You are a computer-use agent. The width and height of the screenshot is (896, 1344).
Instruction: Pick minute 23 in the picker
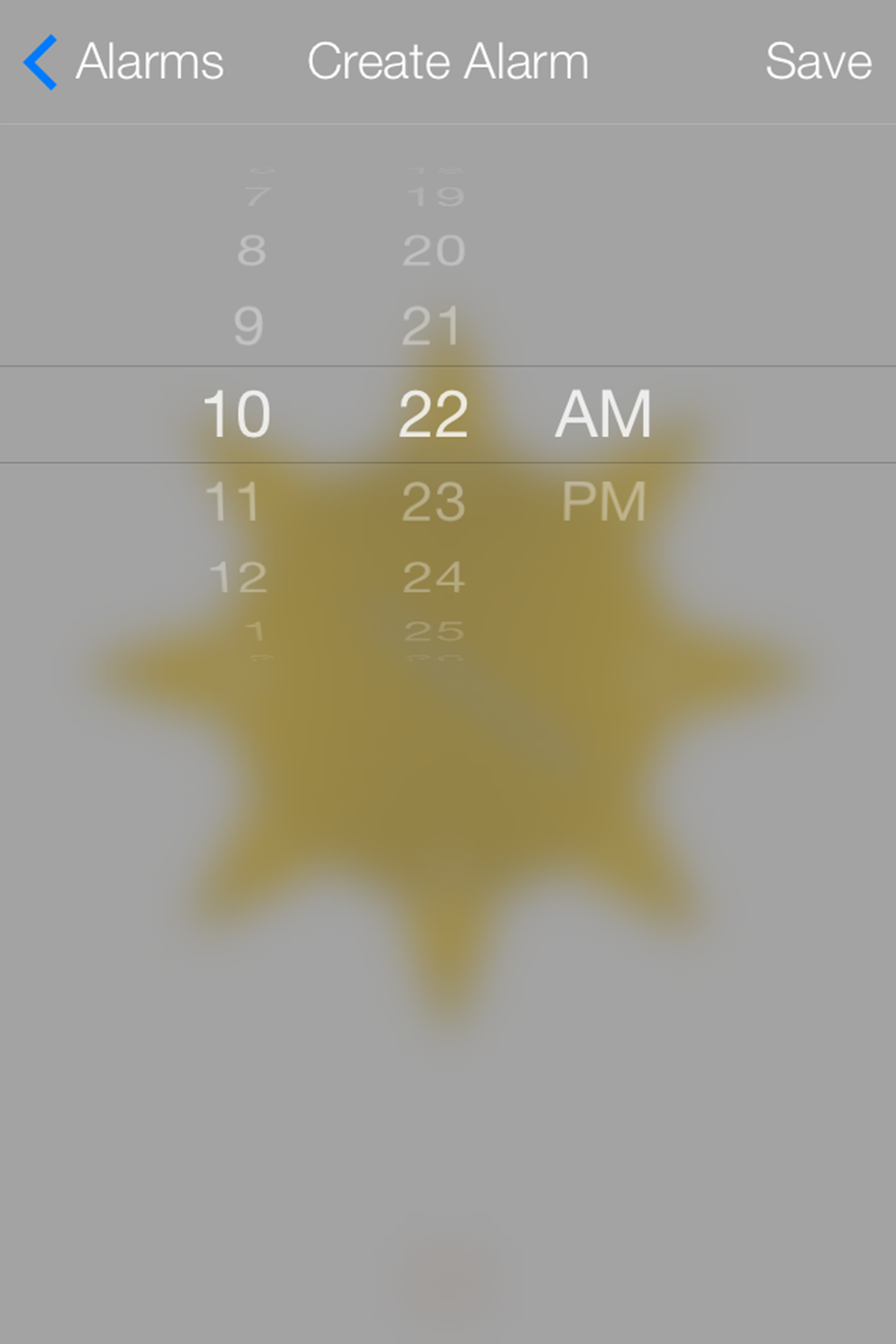tap(433, 501)
